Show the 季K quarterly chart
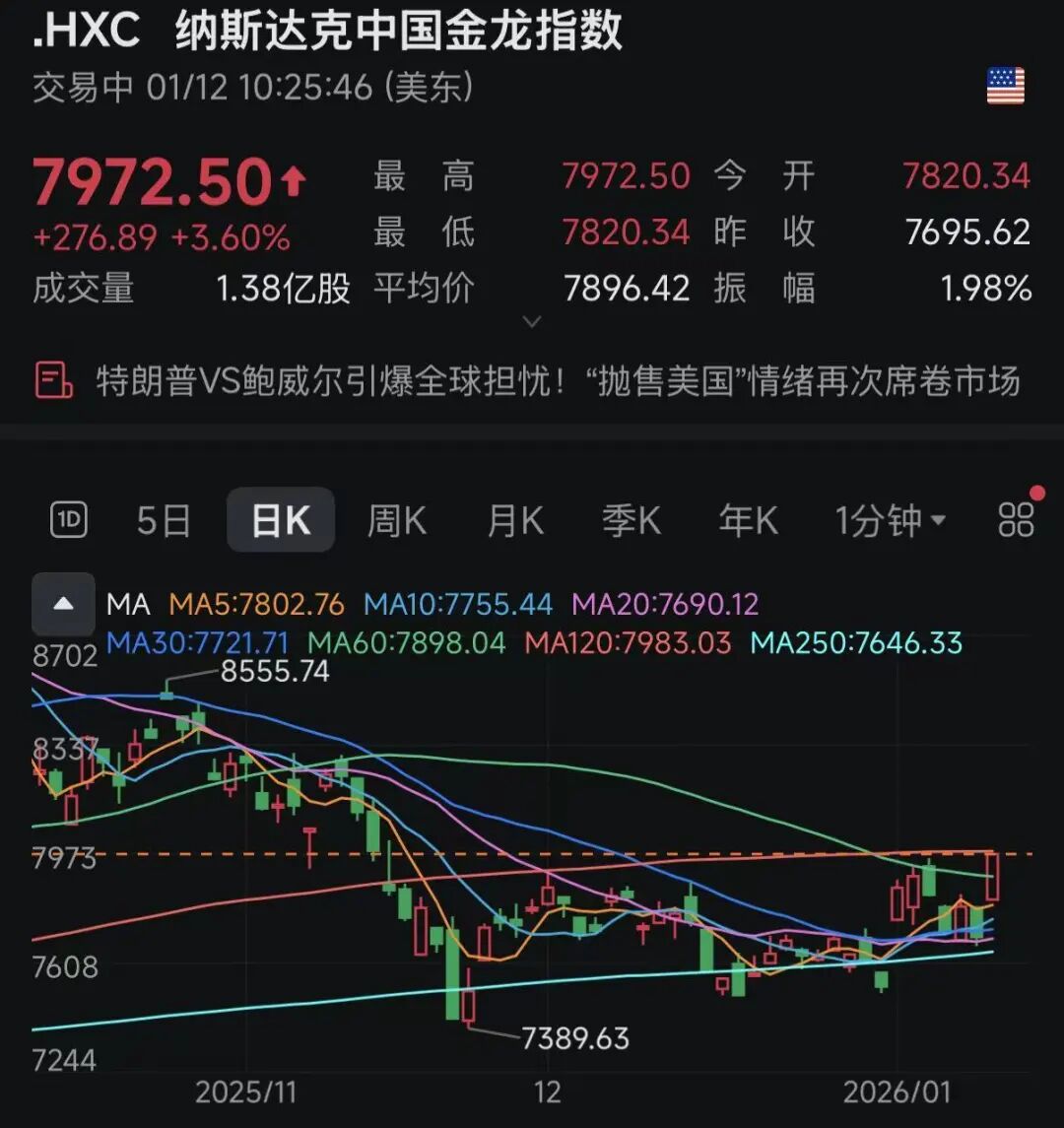Screen dimensions: 1064x1128 coord(632,520)
